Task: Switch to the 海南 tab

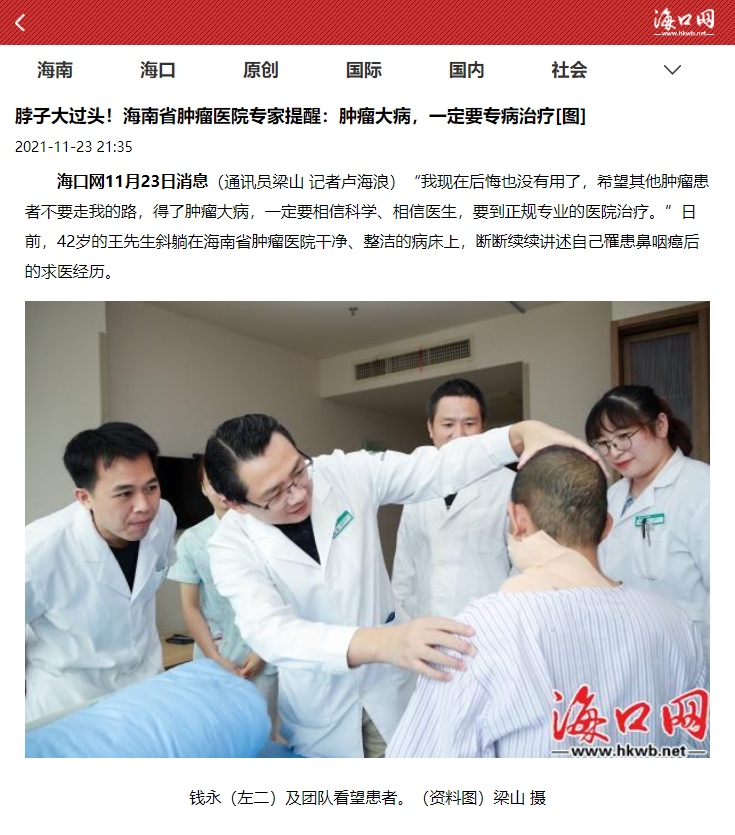Action: pos(55,70)
